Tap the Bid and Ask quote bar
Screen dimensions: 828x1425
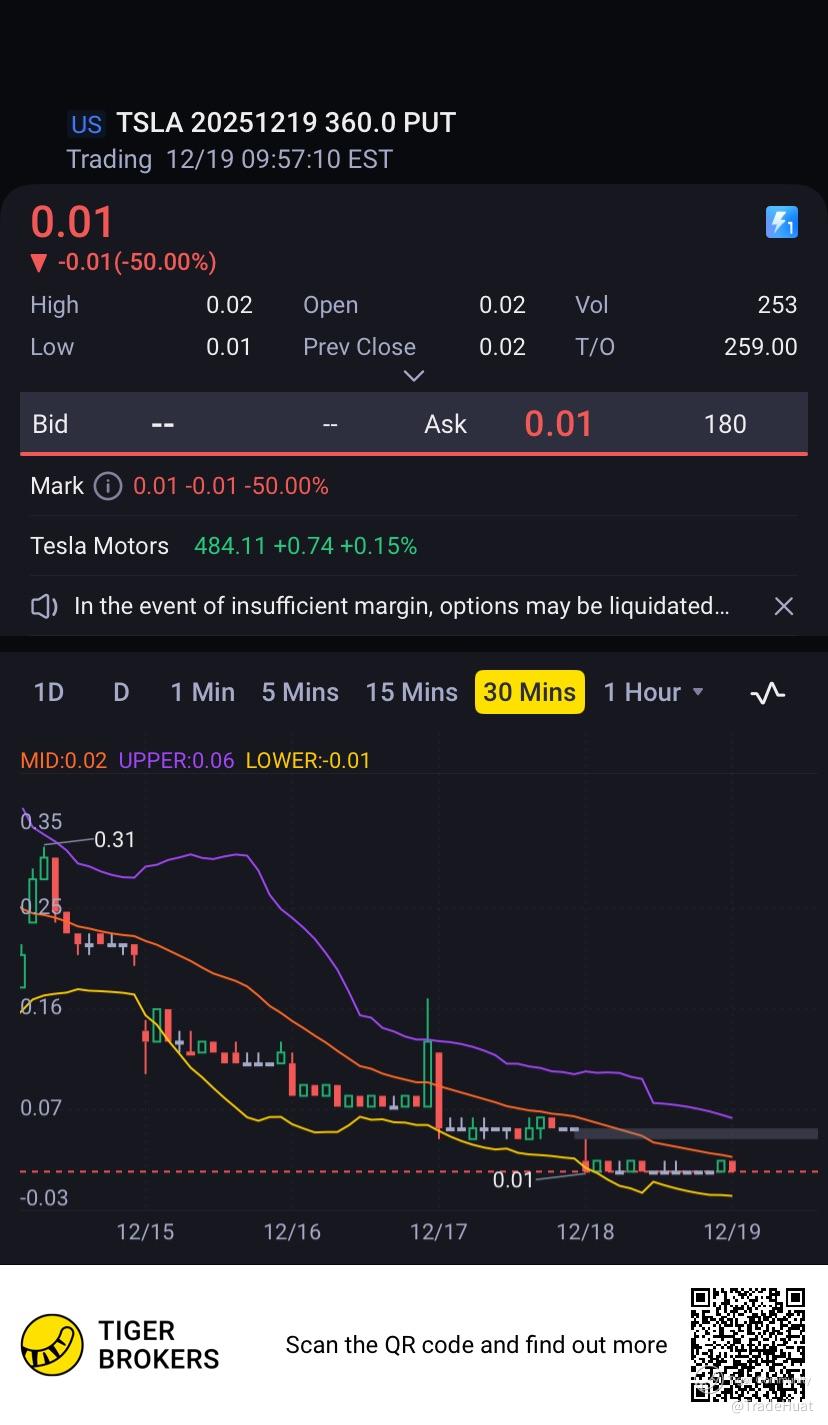(413, 424)
